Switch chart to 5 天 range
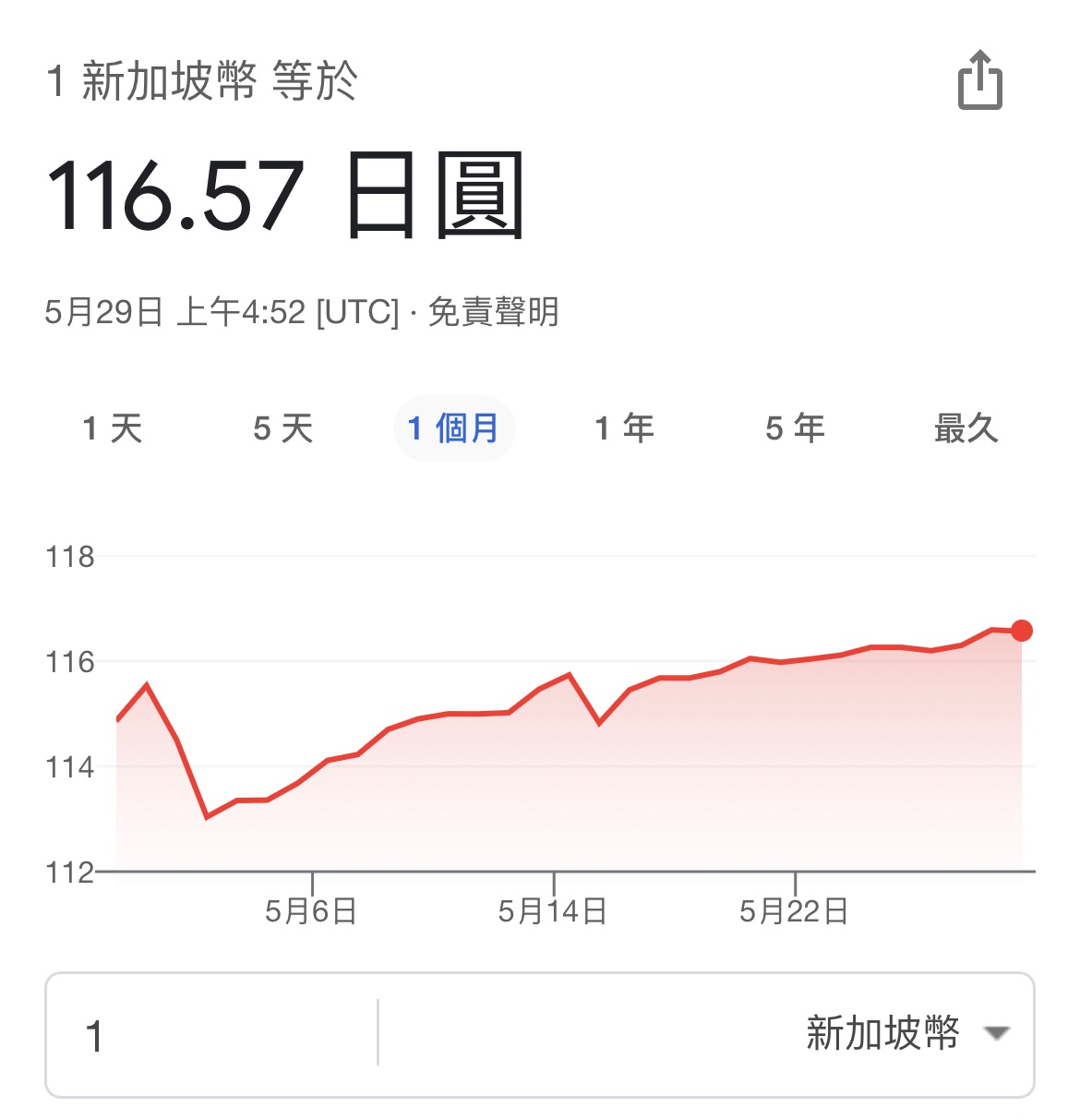This screenshot has width=1080, height=1120. [283, 428]
